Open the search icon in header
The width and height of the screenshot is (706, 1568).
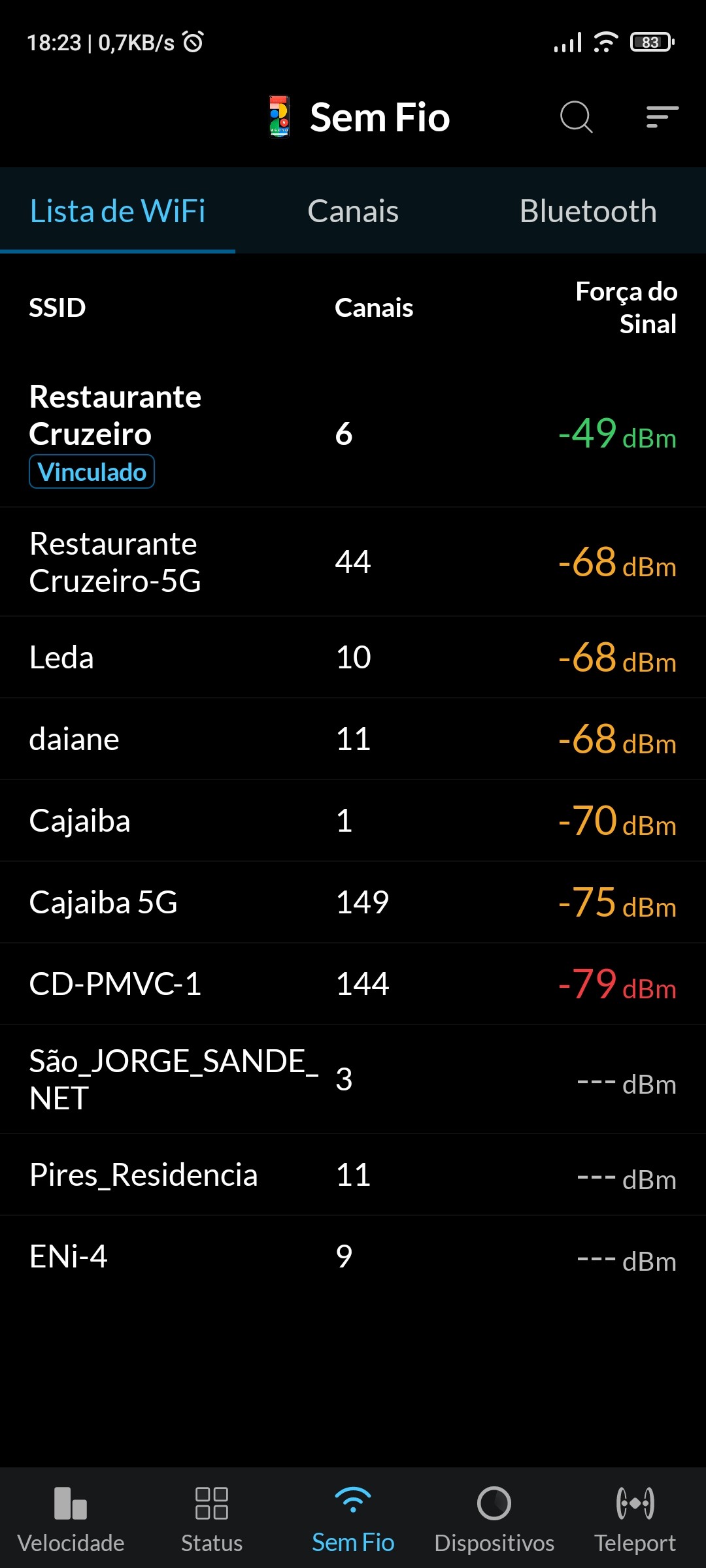576,118
